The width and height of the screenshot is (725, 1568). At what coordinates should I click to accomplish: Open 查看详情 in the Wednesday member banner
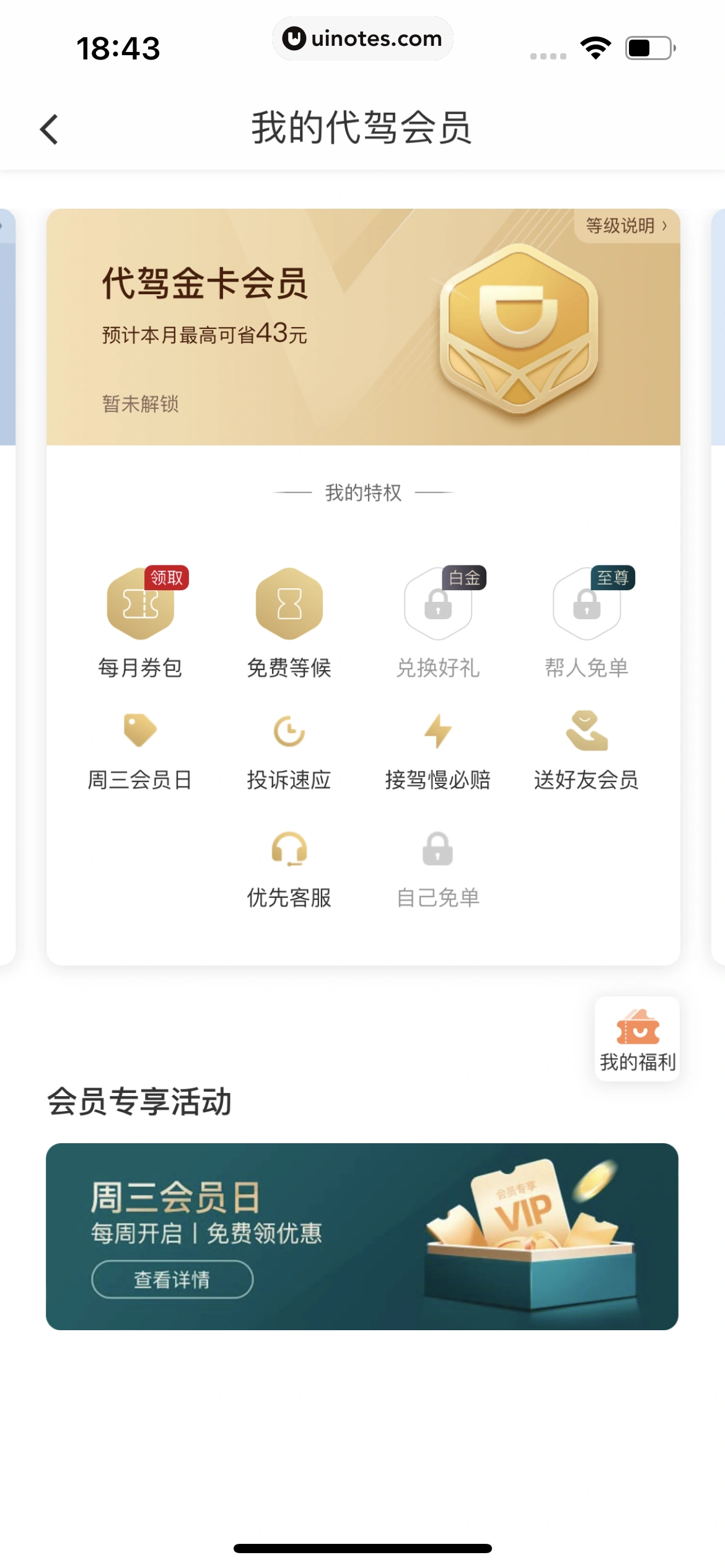click(172, 1278)
